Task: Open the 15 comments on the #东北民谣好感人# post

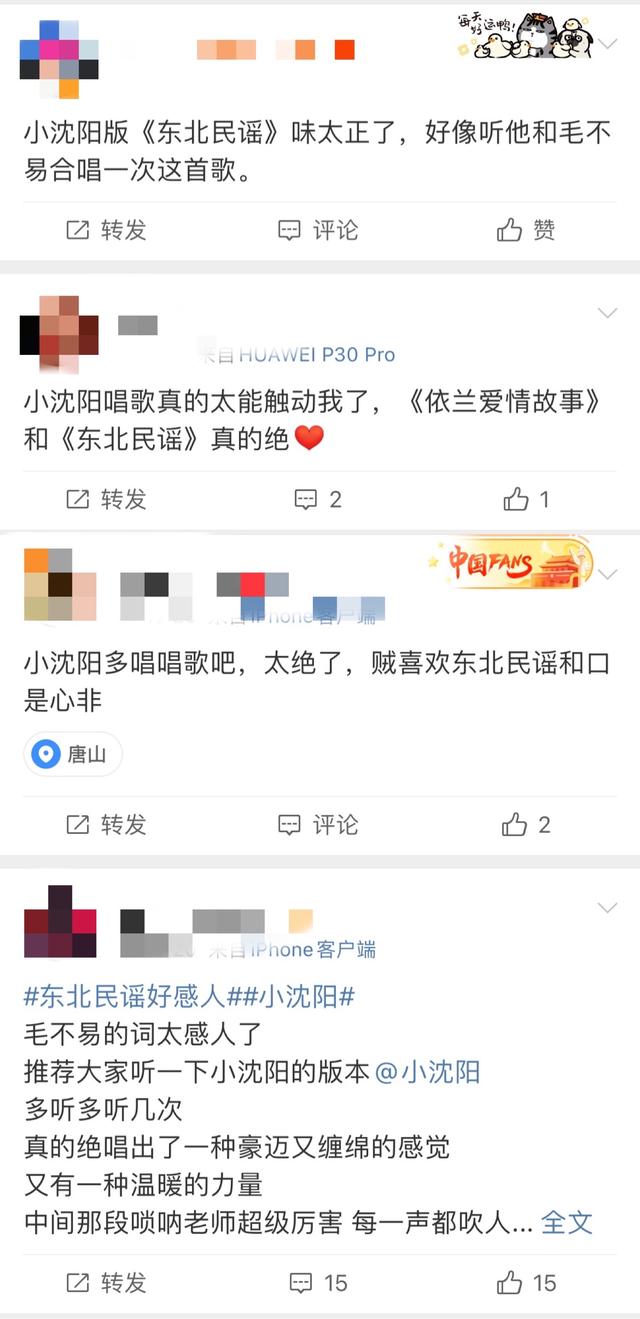Action: (x=318, y=1283)
